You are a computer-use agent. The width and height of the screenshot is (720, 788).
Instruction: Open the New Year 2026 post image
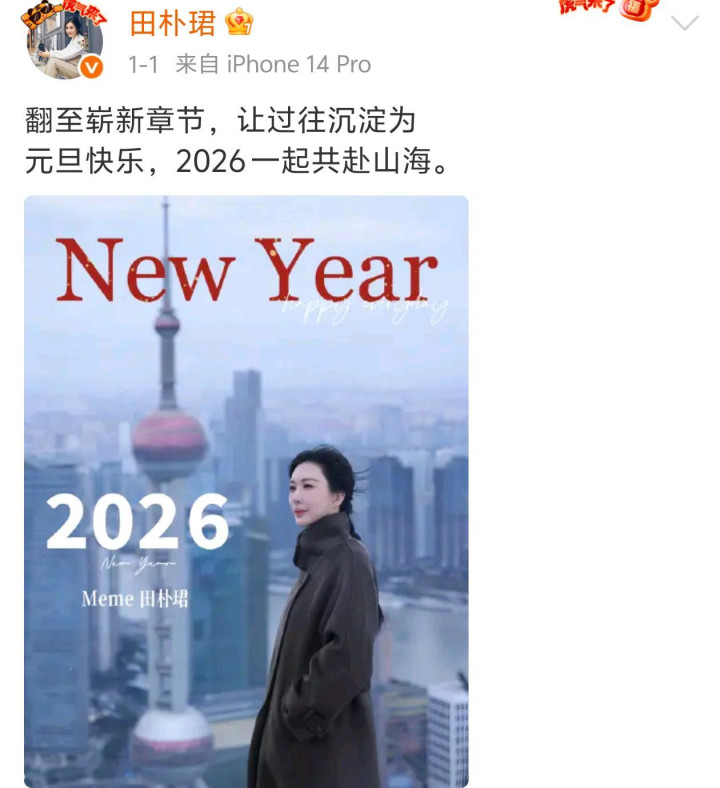pyautogui.click(x=246, y=490)
